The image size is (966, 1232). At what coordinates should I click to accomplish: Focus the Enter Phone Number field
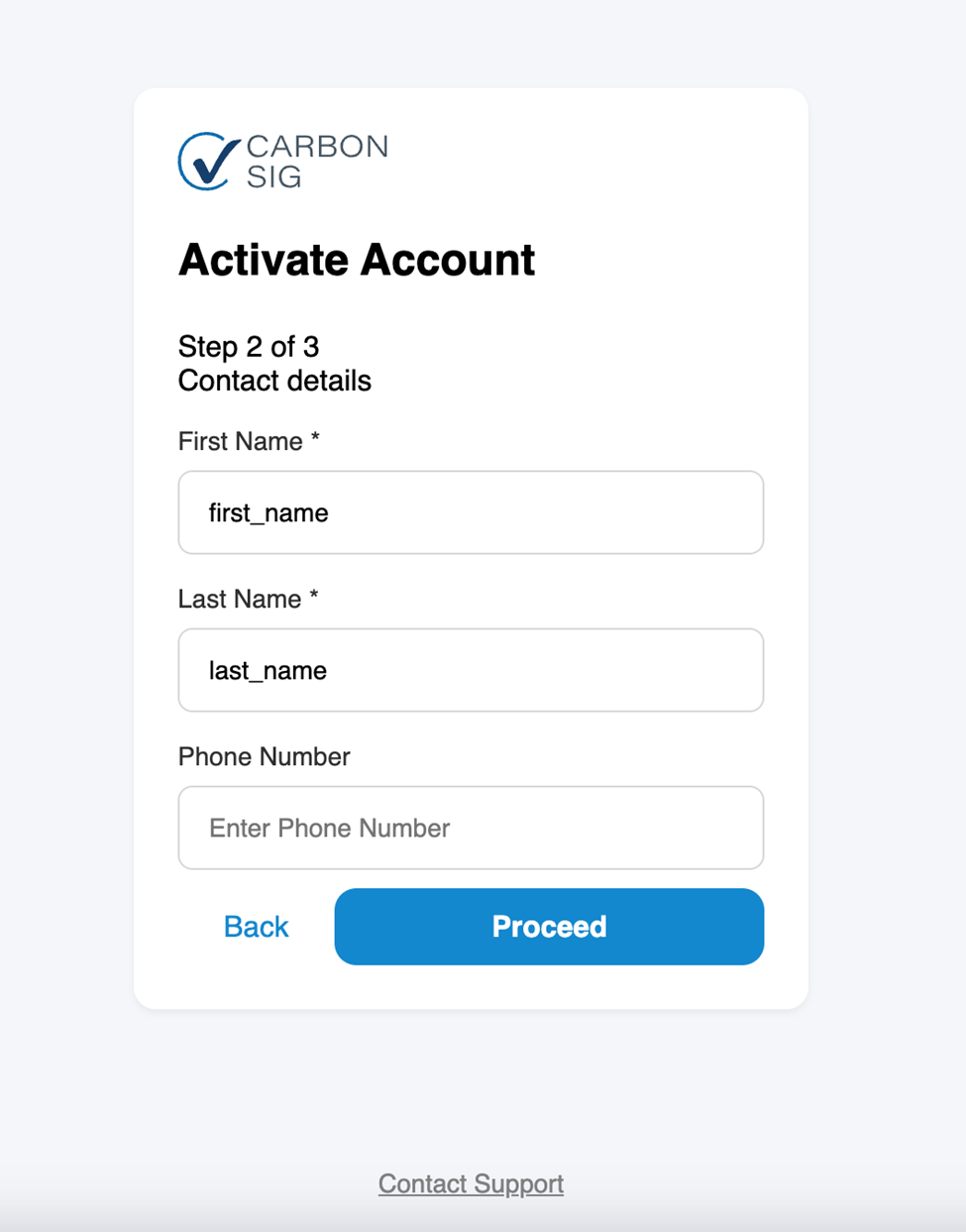471,828
